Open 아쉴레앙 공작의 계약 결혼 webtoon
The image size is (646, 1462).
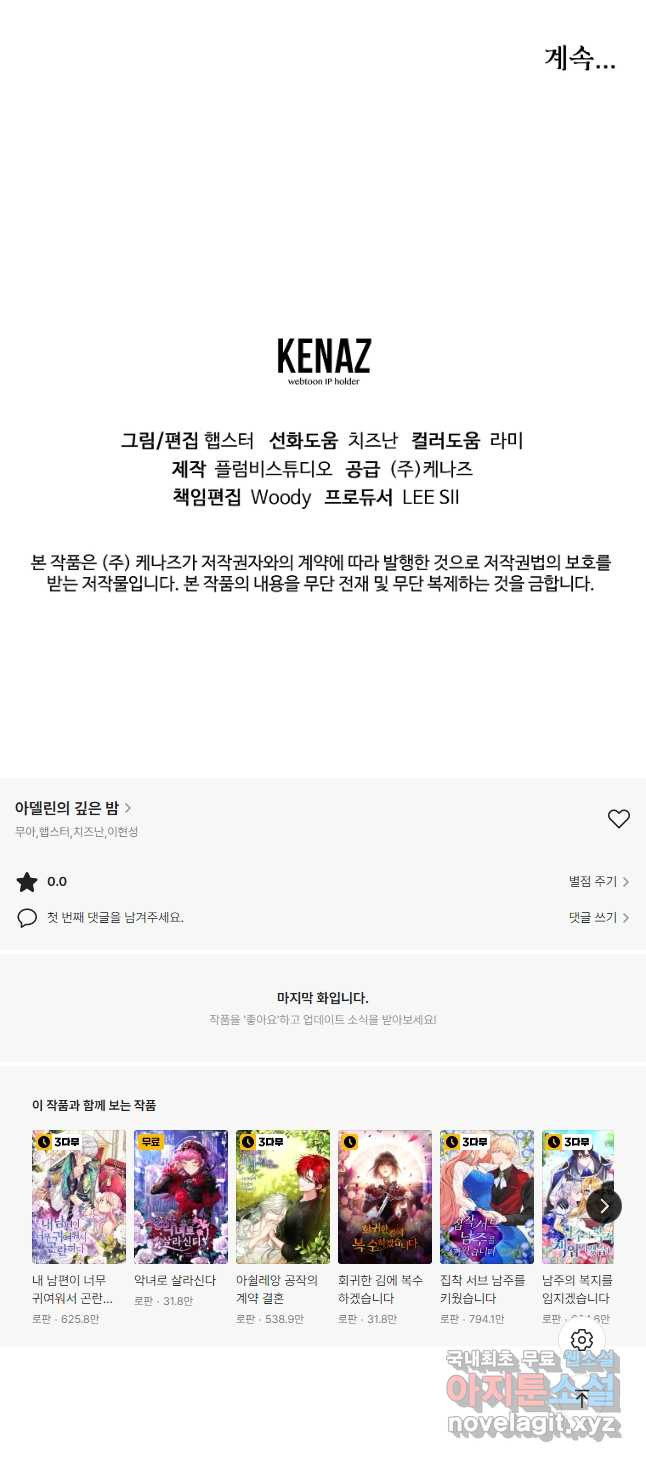(x=283, y=1197)
